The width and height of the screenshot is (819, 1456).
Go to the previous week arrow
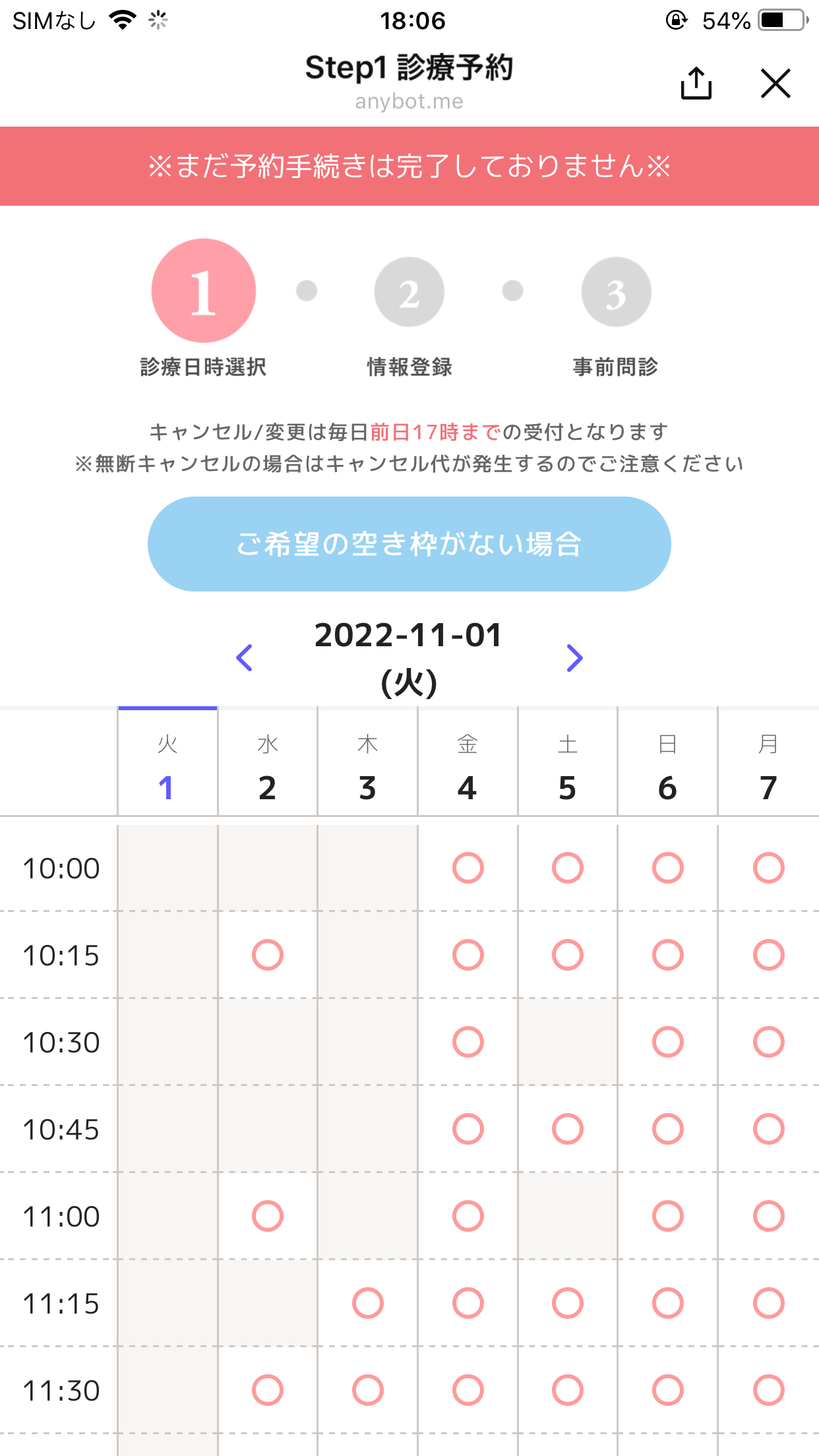(x=244, y=657)
